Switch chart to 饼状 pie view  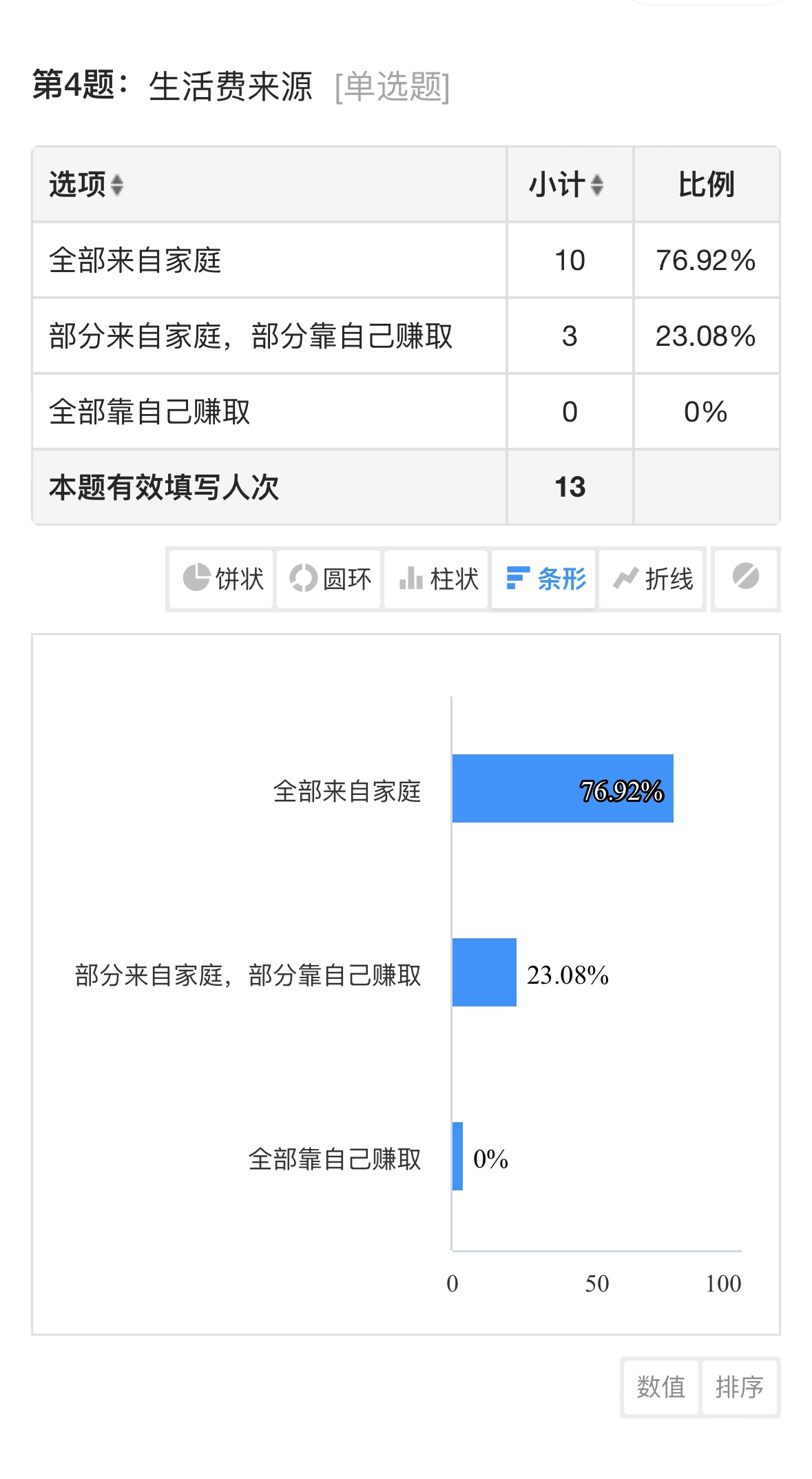[221, 579]
